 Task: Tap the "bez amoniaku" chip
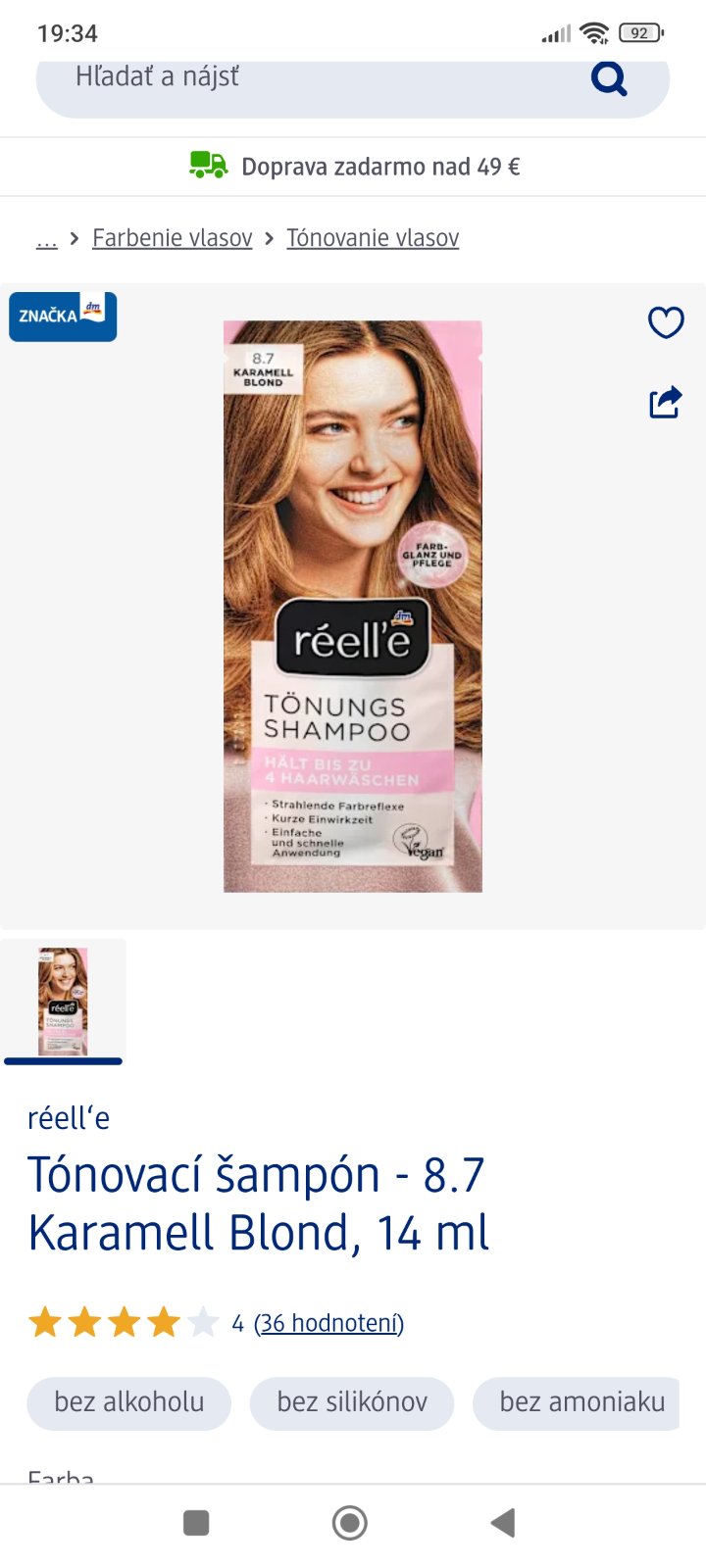581,1402
